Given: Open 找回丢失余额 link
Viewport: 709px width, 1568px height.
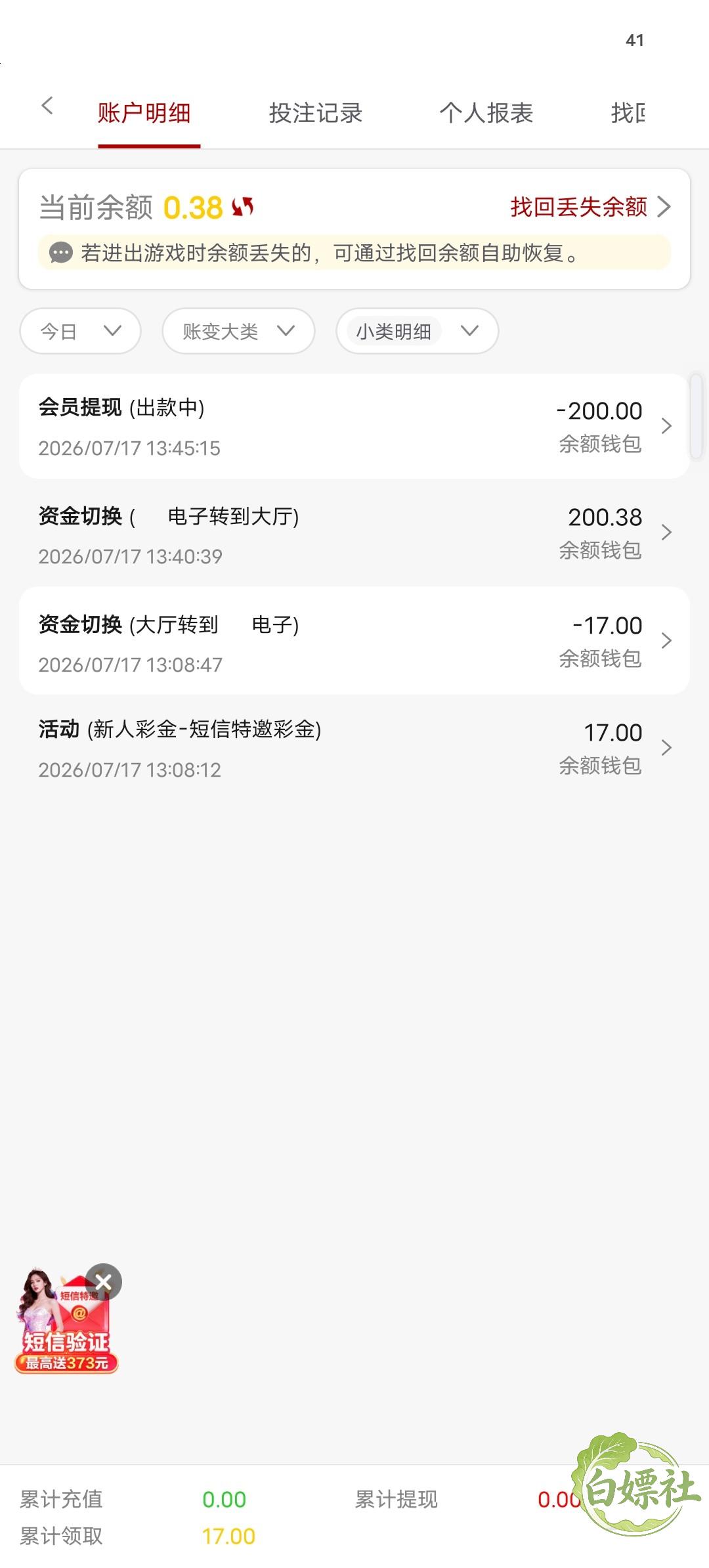Looking at the screenshot, I should (591, 207).
